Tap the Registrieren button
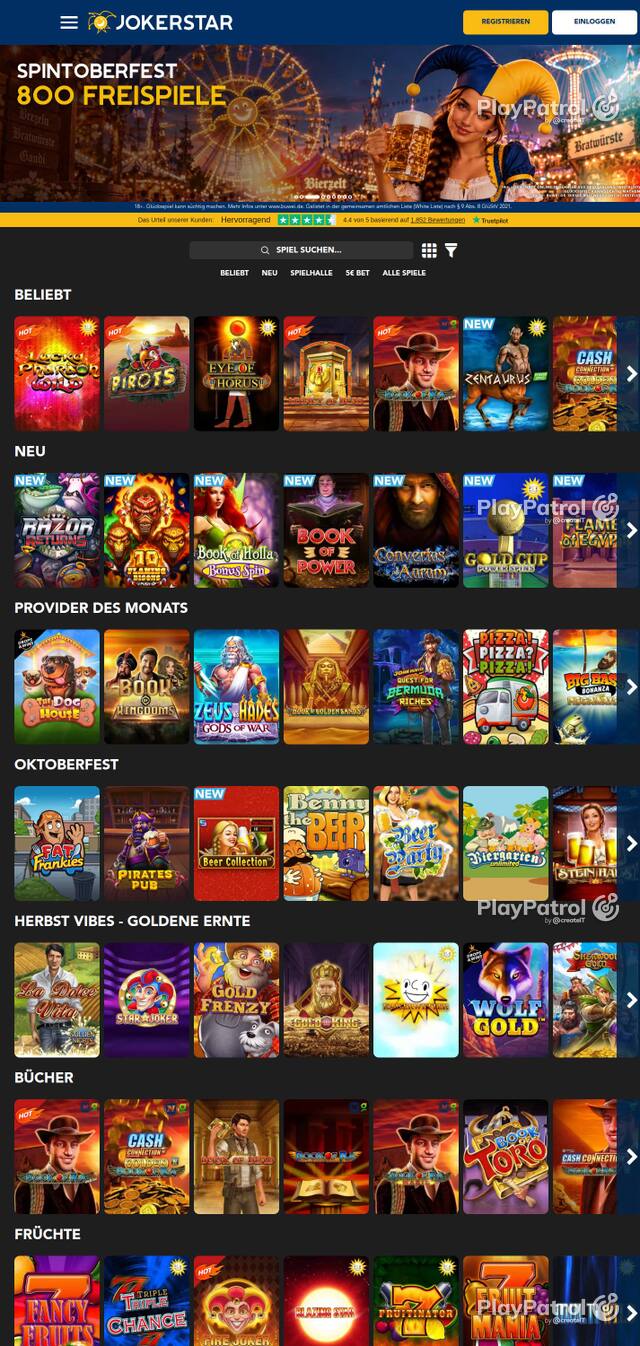 505,22
